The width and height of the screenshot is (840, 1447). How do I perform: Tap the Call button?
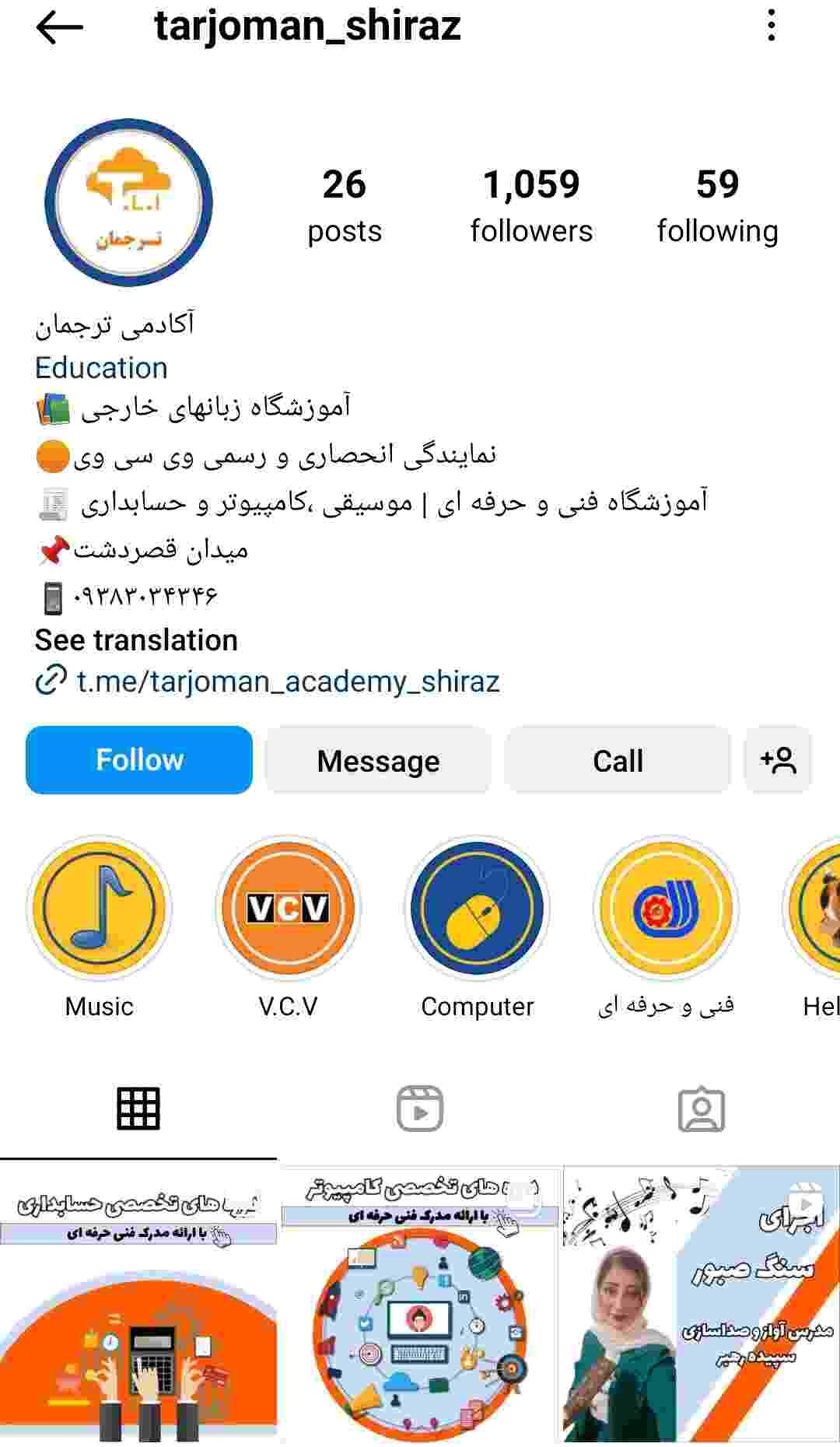tap(618, 760)
